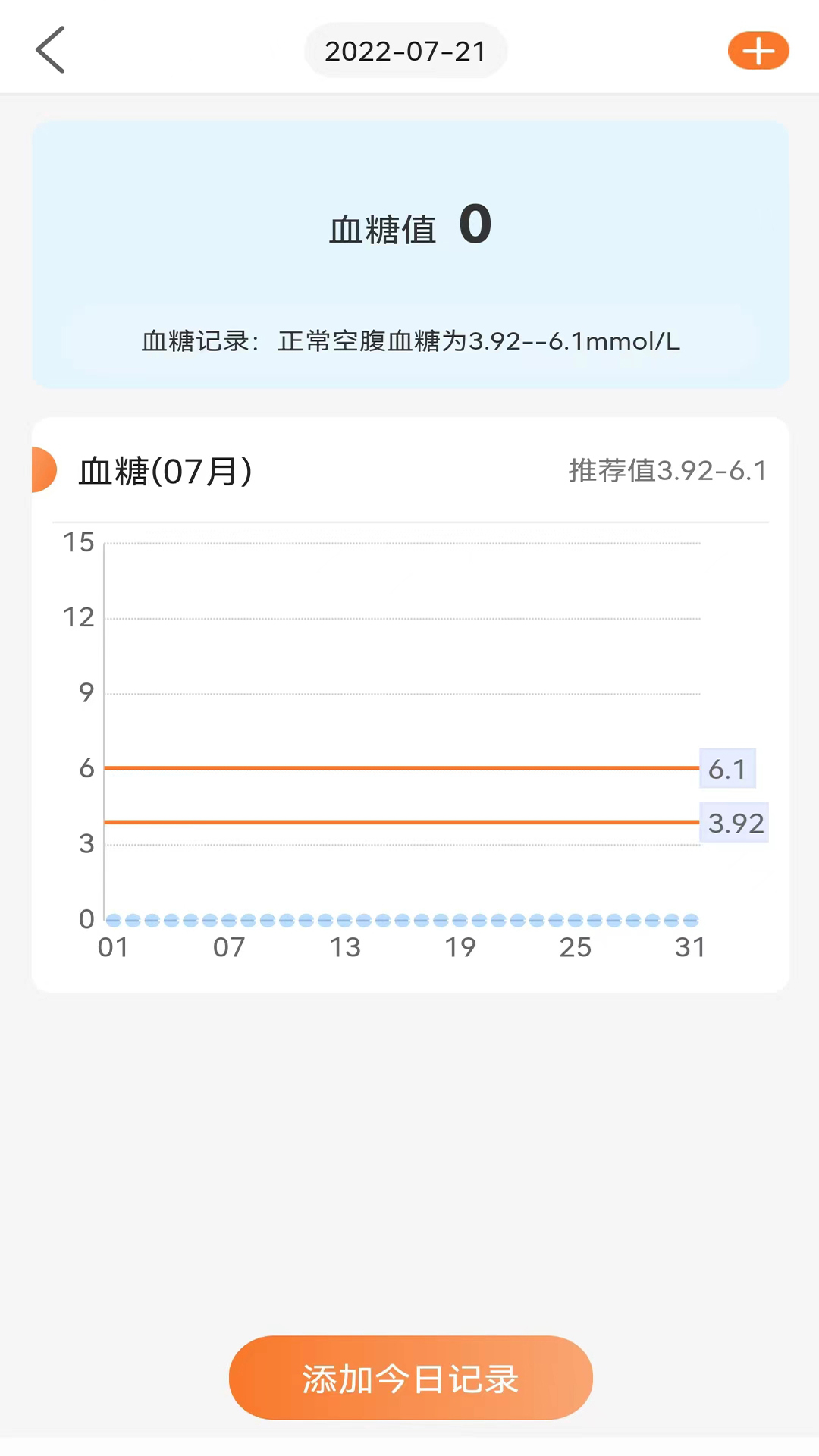Select the upper orange reference line
Image resolution: width=819 pixels, height=1456 pixels.
click(x=379, y=768)
